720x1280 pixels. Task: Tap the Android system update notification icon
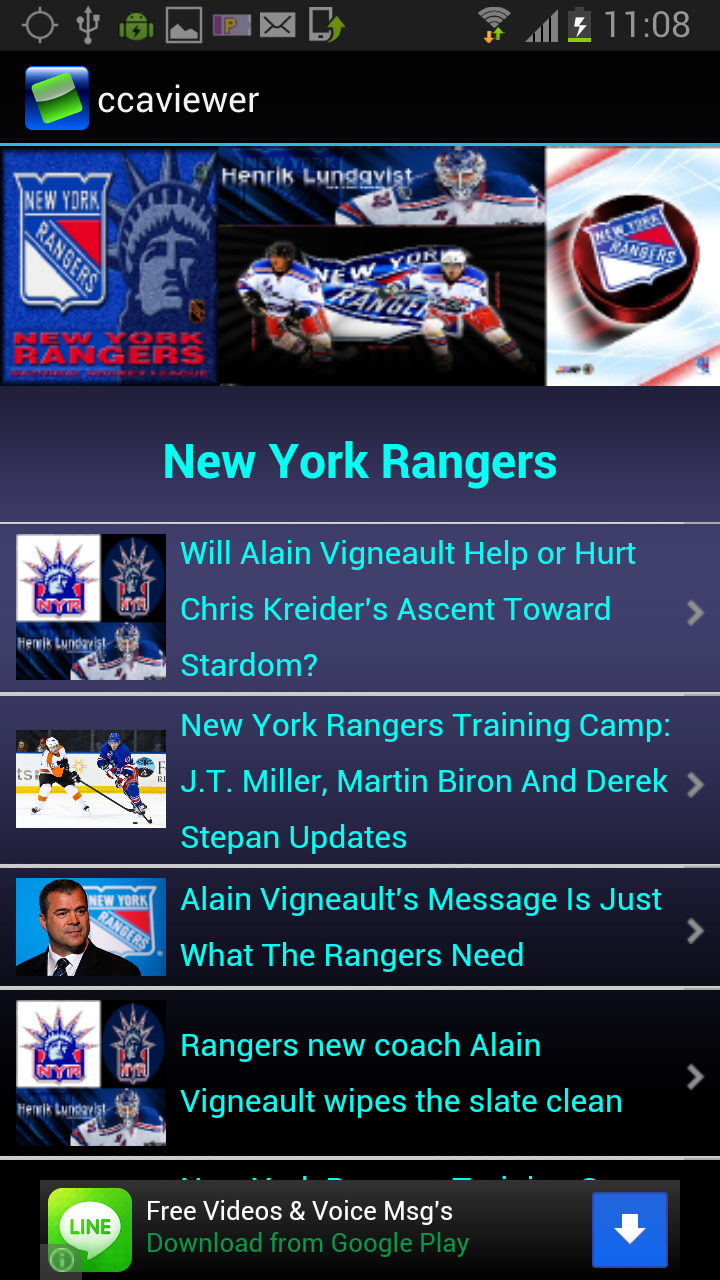(135, 24)
